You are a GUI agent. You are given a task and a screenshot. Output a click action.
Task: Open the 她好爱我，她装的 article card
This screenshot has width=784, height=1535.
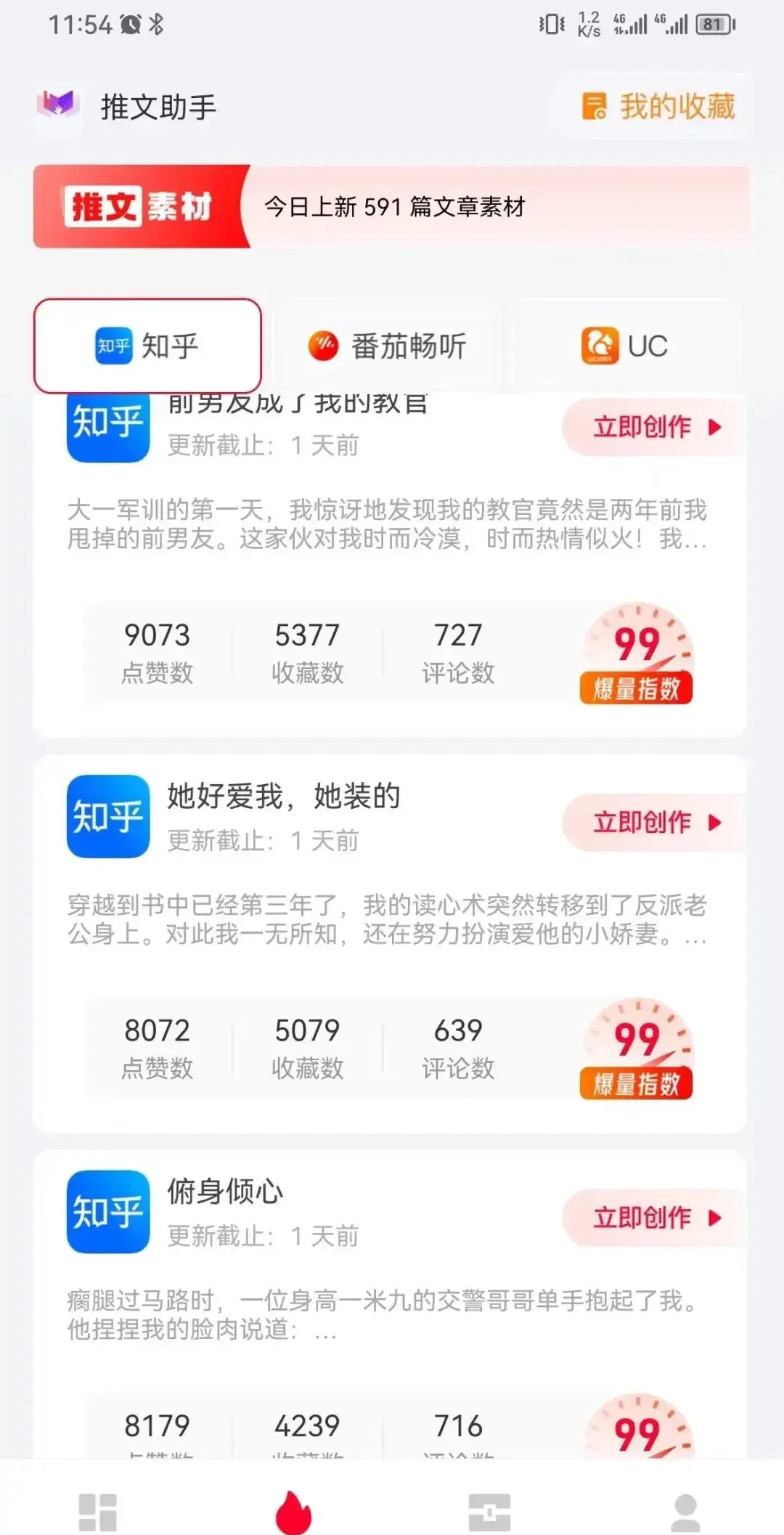point(385,919)
